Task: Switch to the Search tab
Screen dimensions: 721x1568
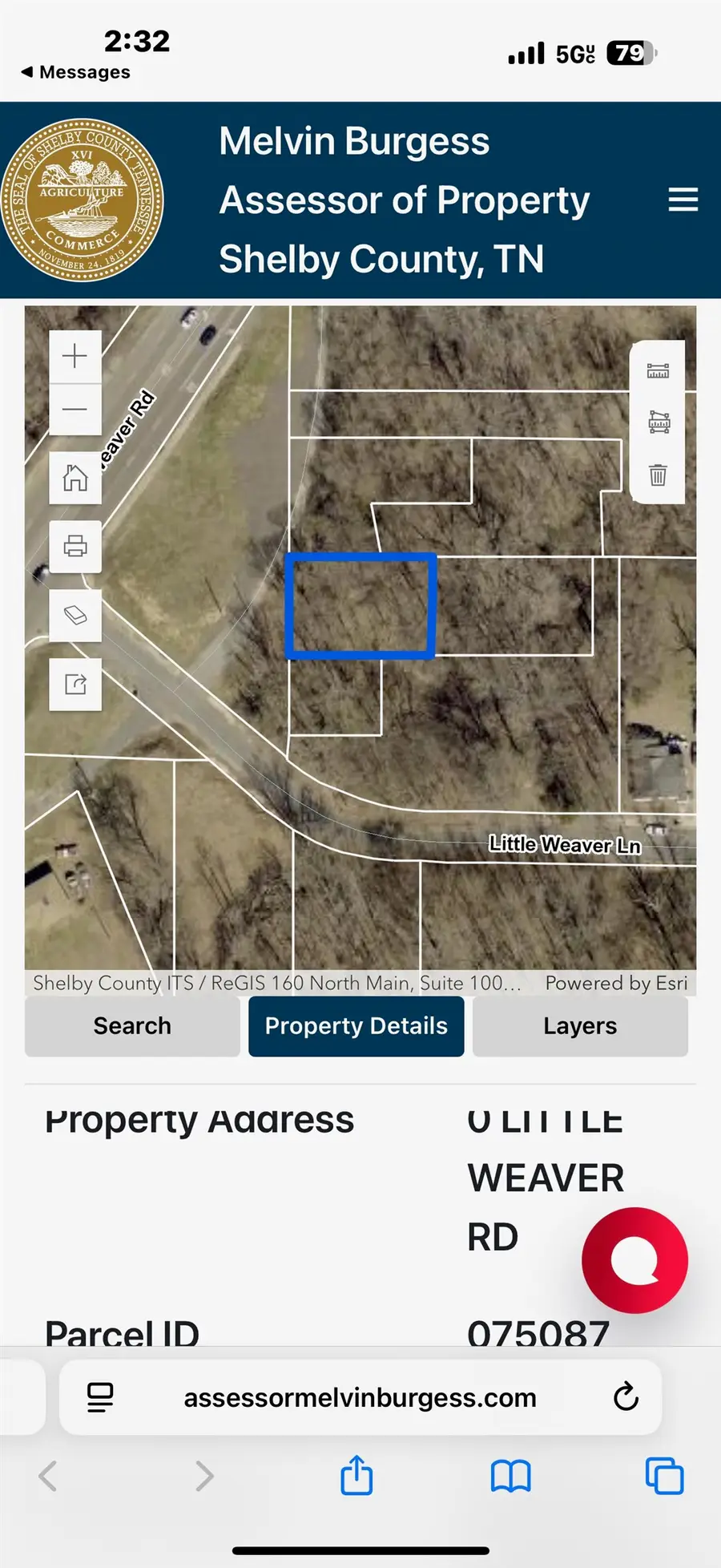Action: click(x=132, y=1026)
